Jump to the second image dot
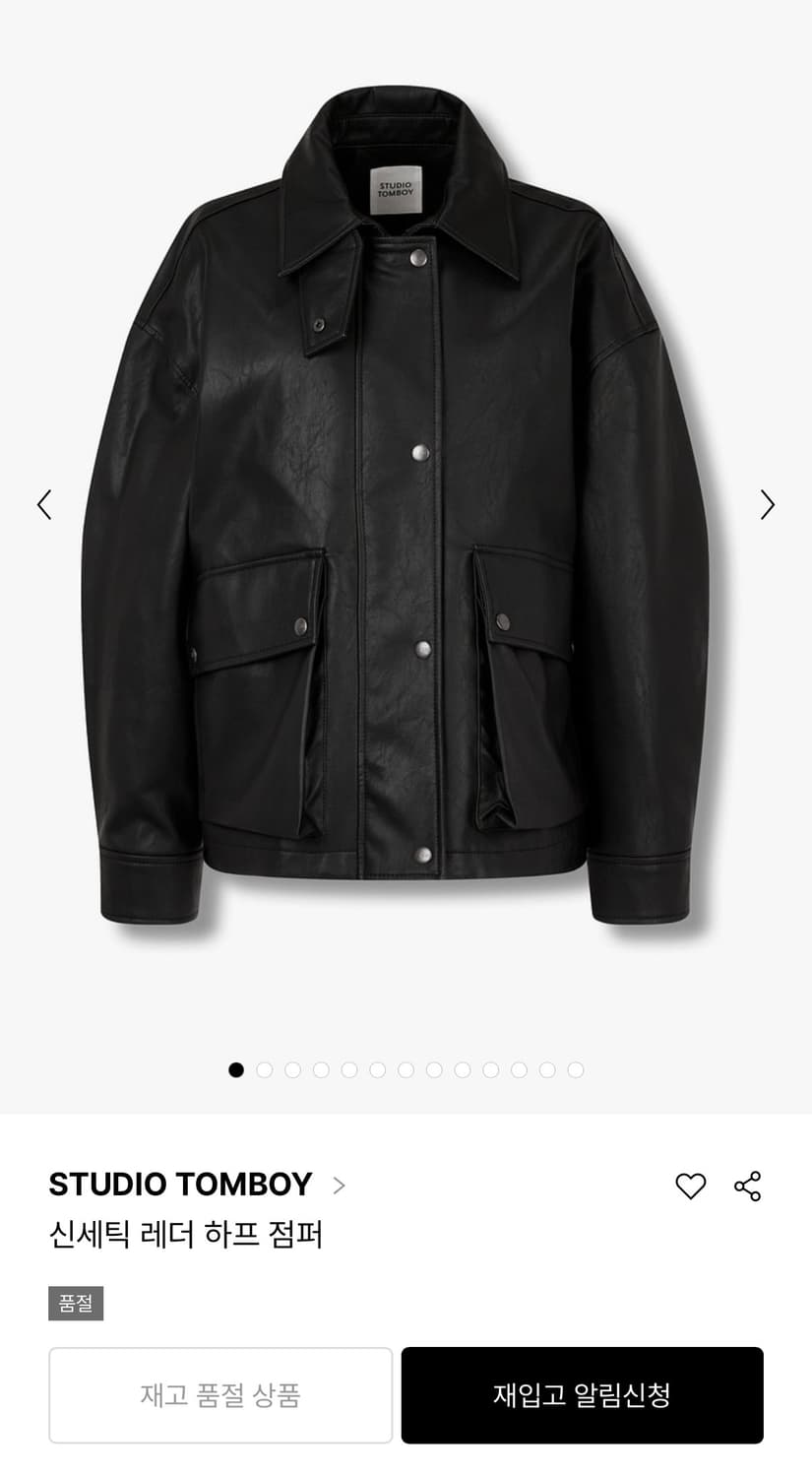Screen dimensions: 812x1477 pyautogui.click(x=264, y=1069)
